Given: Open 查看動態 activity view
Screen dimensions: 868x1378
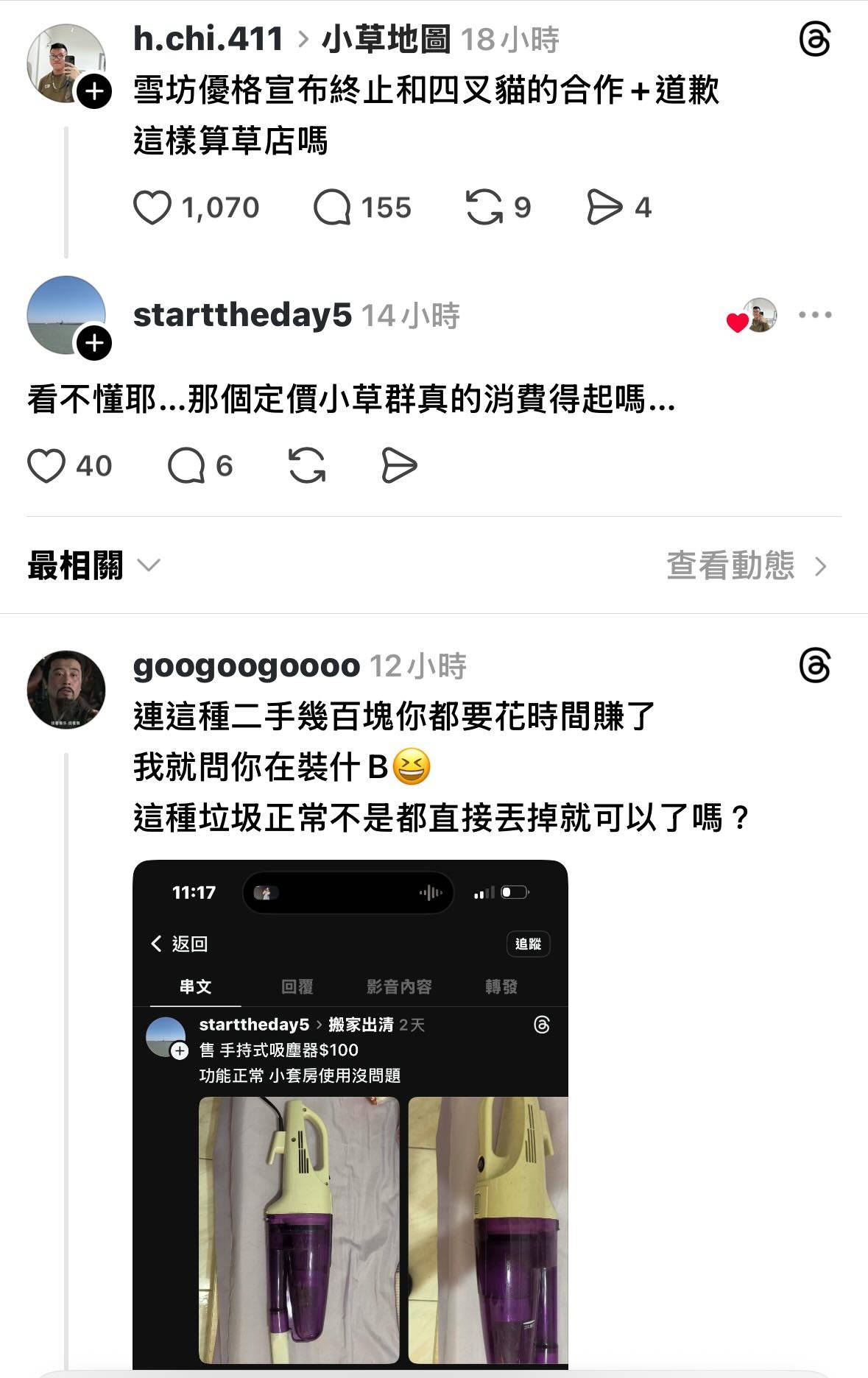Looking at the screenshot, I should click(x=746, y=565).
